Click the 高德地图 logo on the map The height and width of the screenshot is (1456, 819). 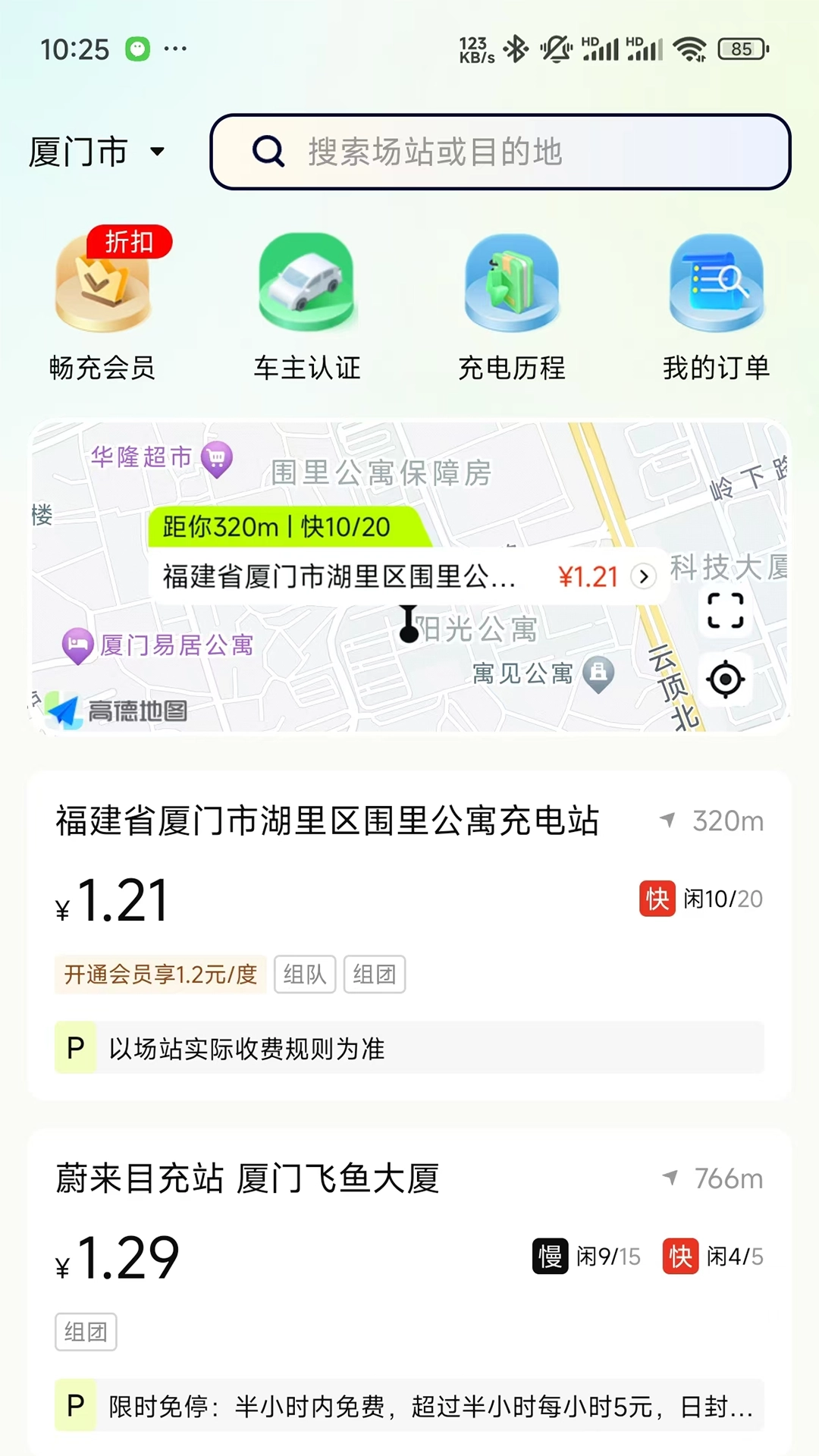121,710
